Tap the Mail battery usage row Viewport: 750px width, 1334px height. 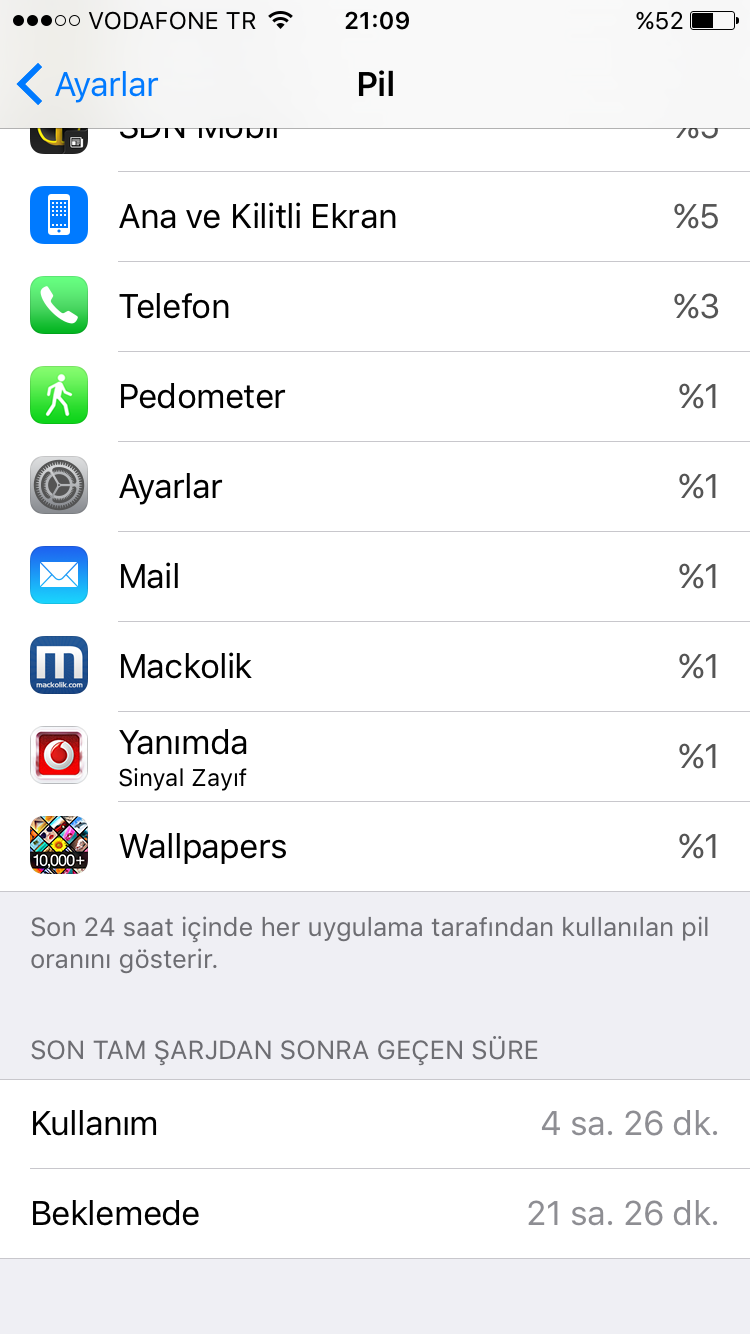(x=375, y=577)
